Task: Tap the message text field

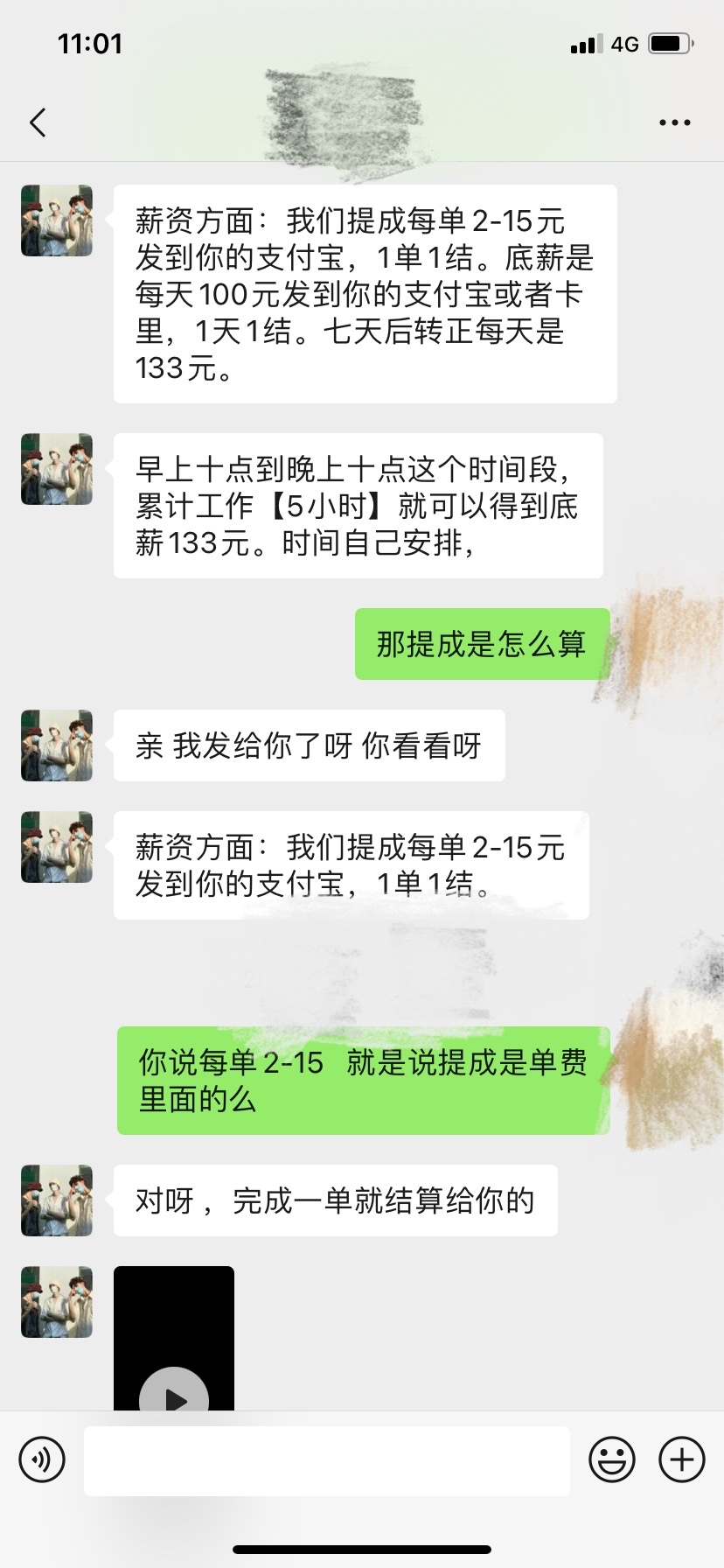Action: (326, 1459)
